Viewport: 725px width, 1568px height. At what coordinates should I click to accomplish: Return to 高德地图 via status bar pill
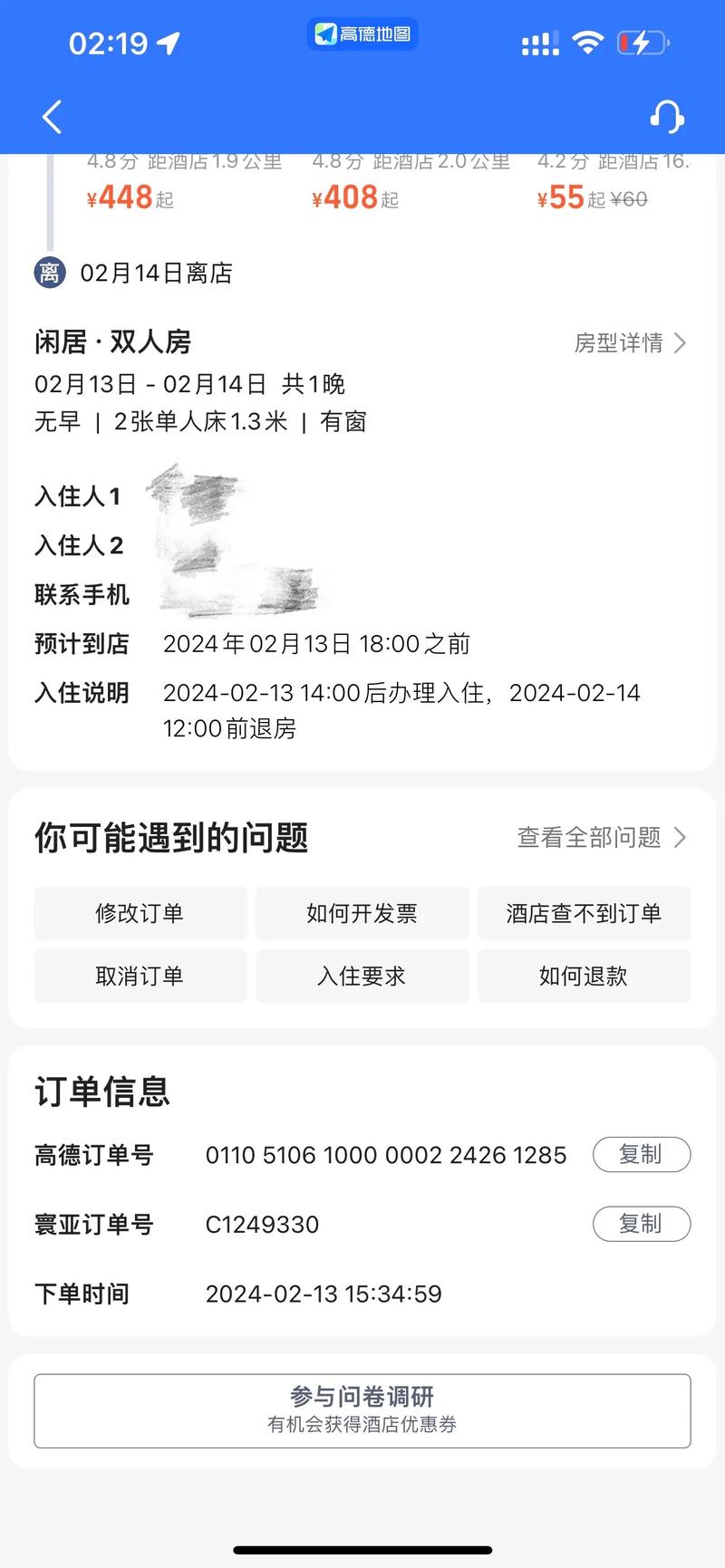[362, 34]
